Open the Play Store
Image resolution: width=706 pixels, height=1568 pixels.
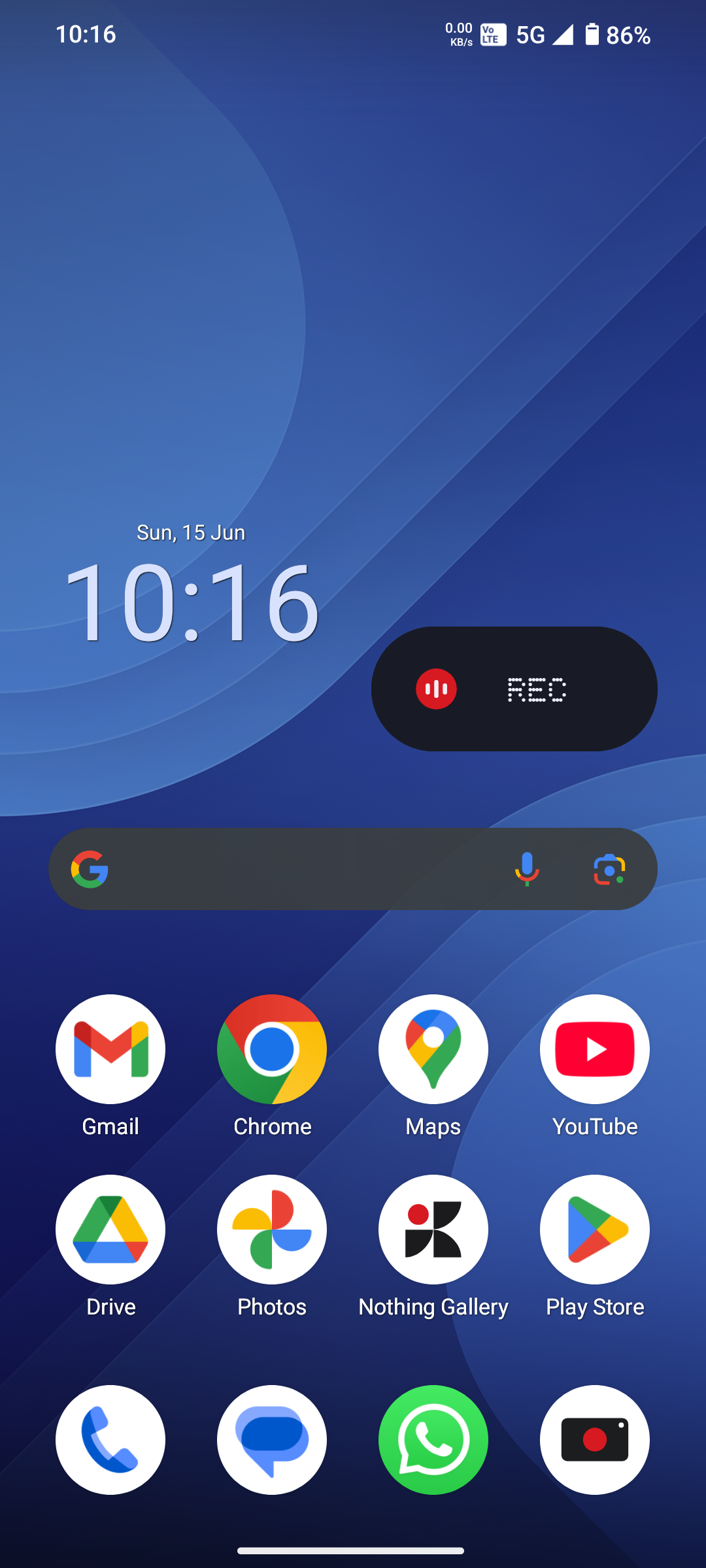[x=594, y=1230]
